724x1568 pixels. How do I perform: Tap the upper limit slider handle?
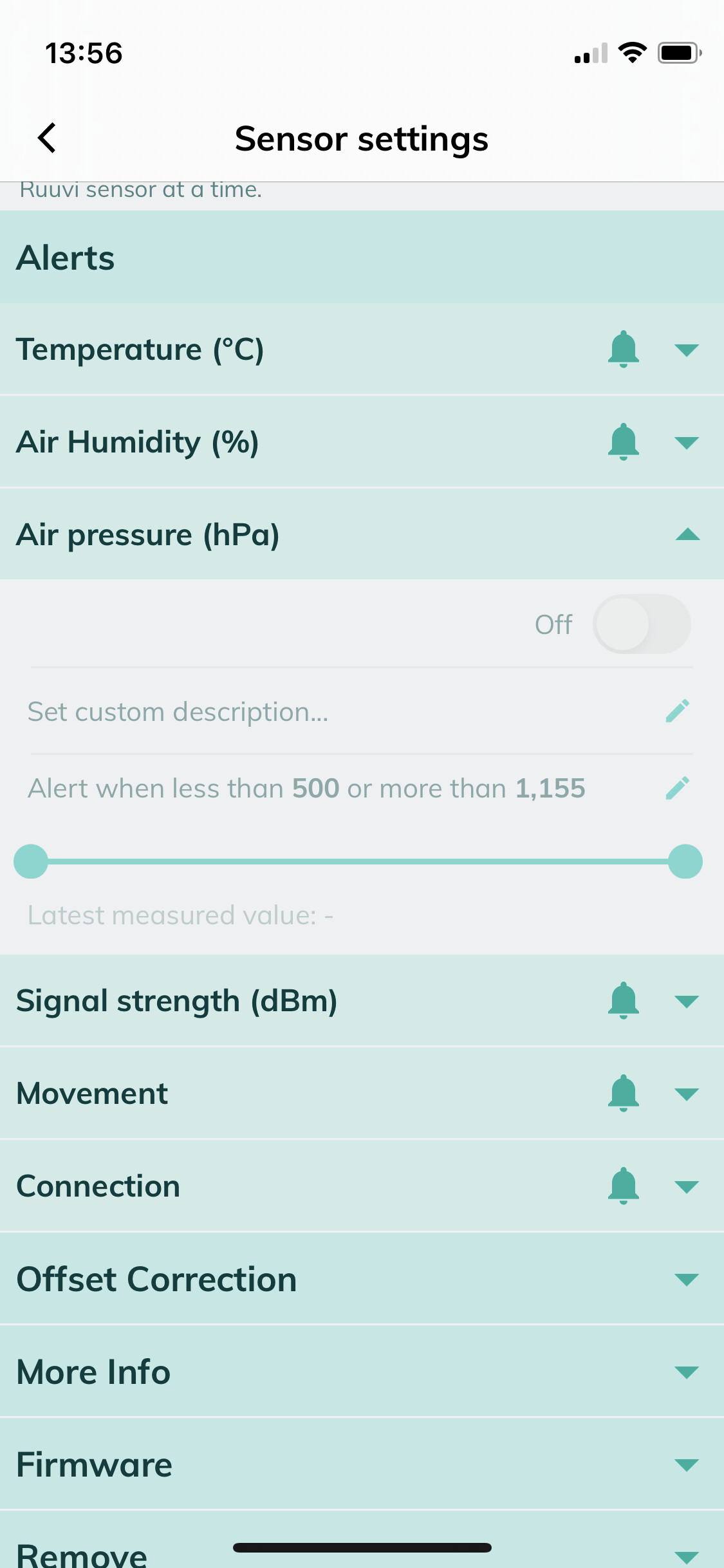(685, 861)
